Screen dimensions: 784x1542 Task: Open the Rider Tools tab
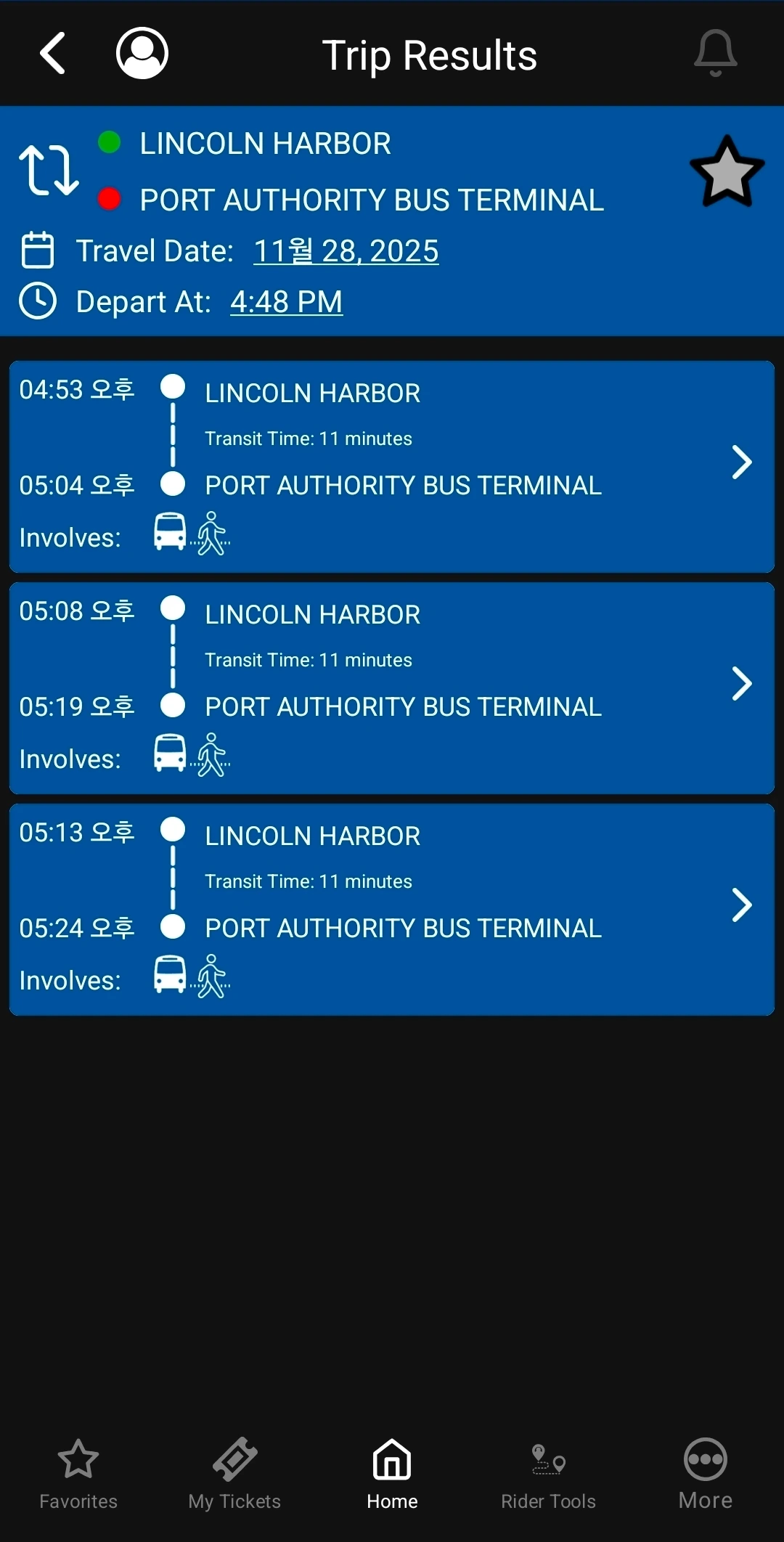(549, 1474)
